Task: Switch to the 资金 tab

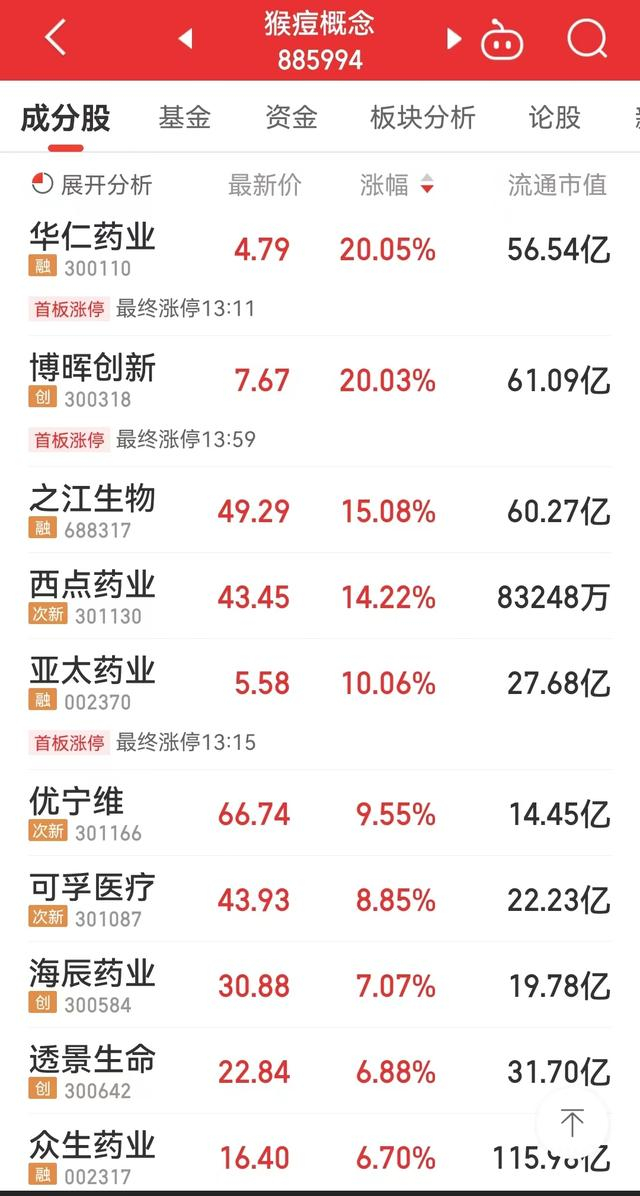Action: [291, 117]
